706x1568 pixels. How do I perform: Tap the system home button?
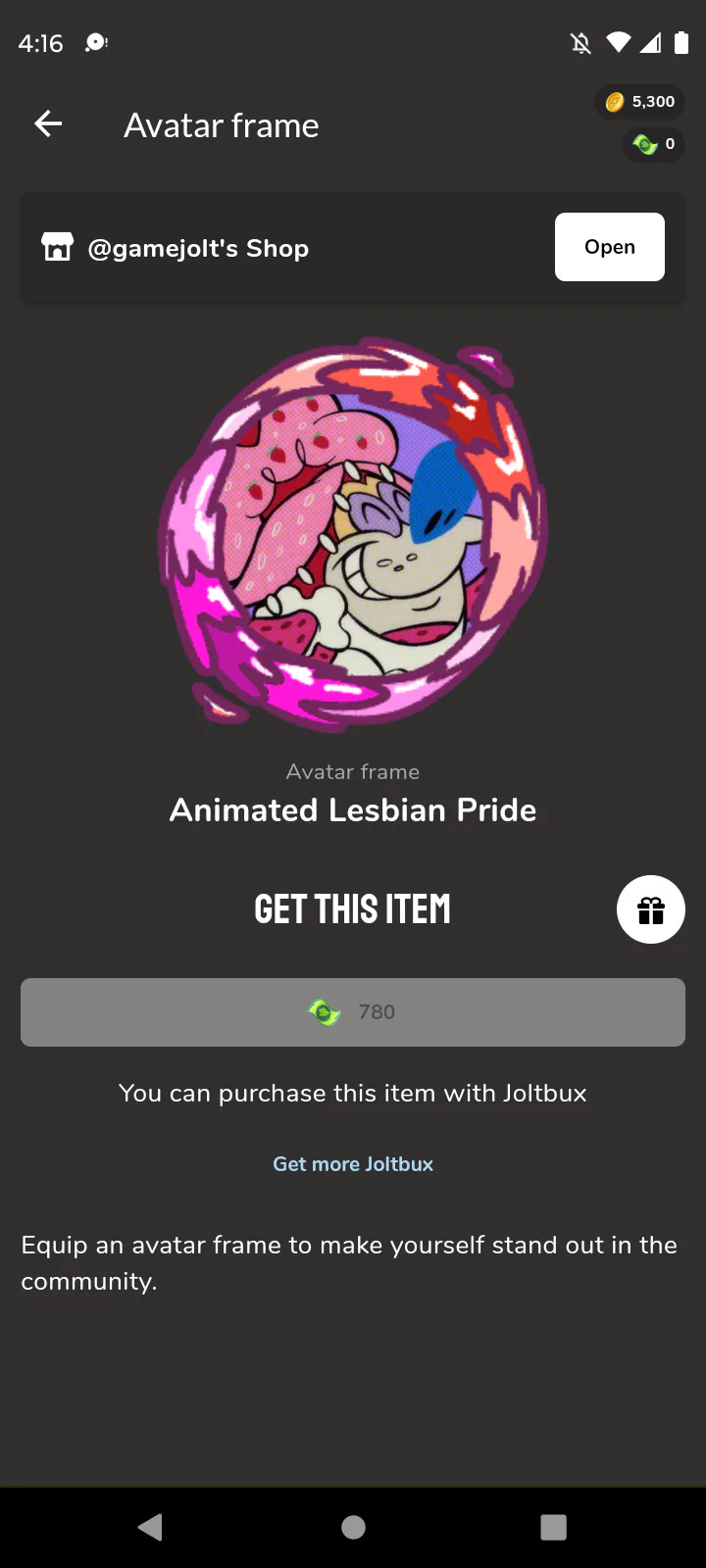353,1527
